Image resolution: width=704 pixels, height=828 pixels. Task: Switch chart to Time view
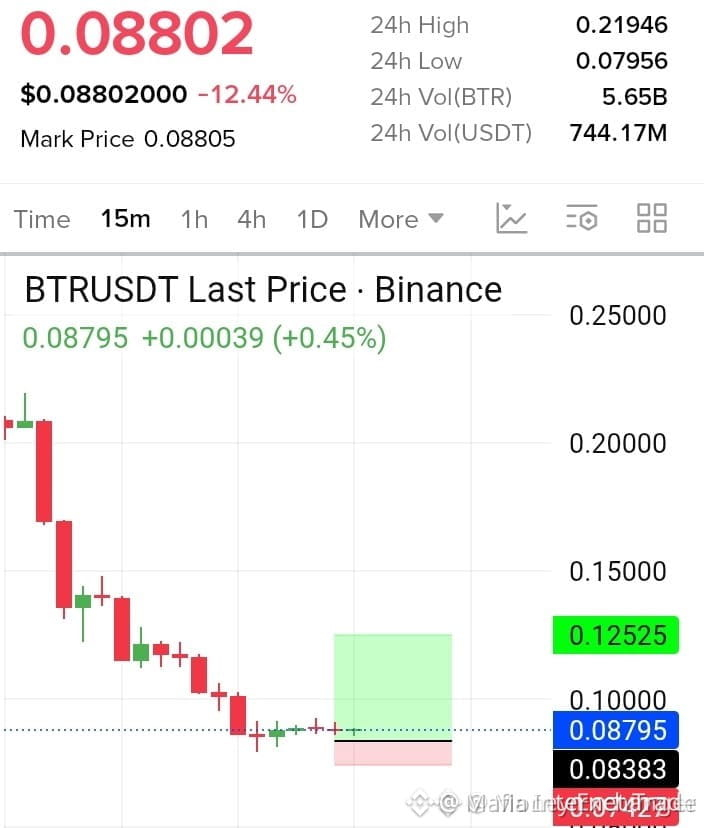tap(42, 219)
